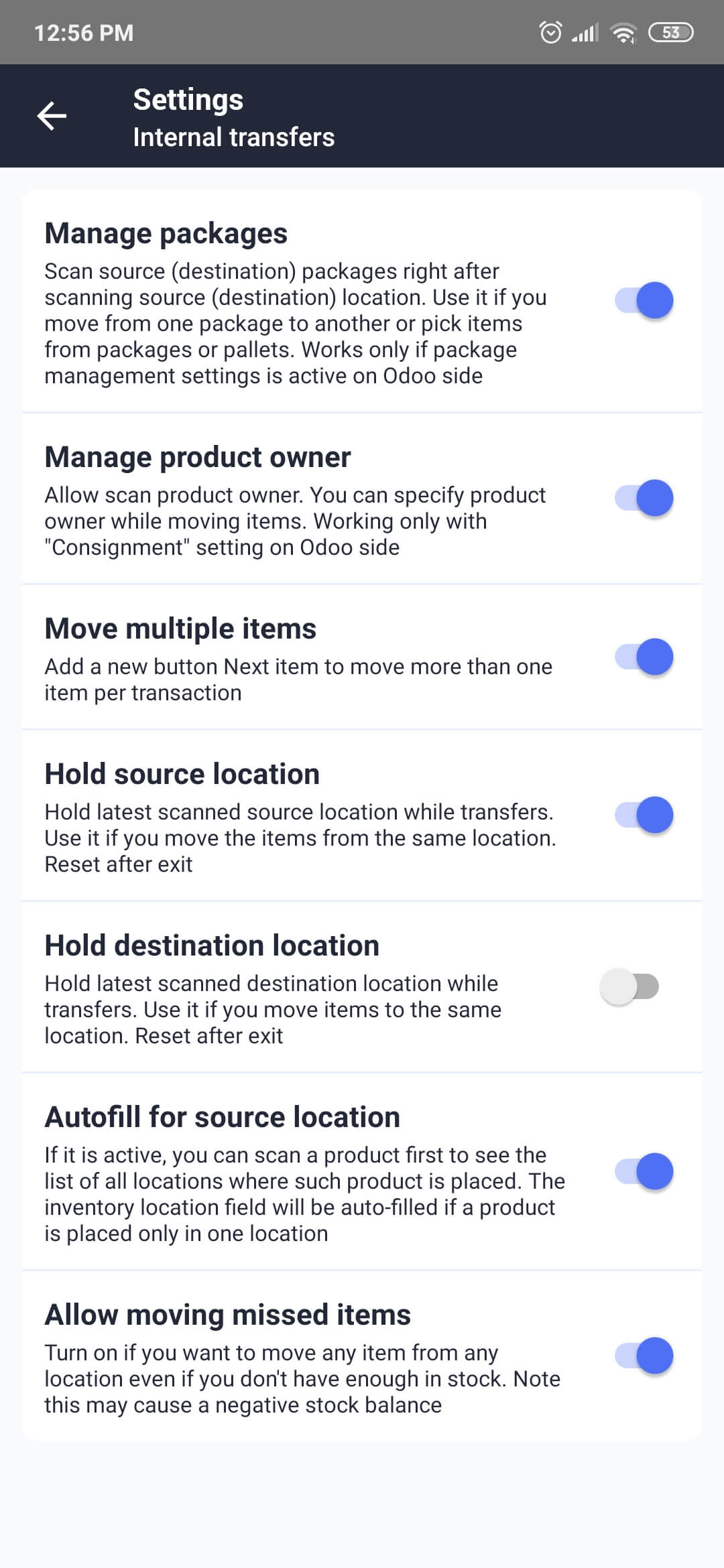Screen dimensions: 724x1568
Task: Disable the Manage product owner toggle
Action: pyautogui.click(x=644, y=498)
